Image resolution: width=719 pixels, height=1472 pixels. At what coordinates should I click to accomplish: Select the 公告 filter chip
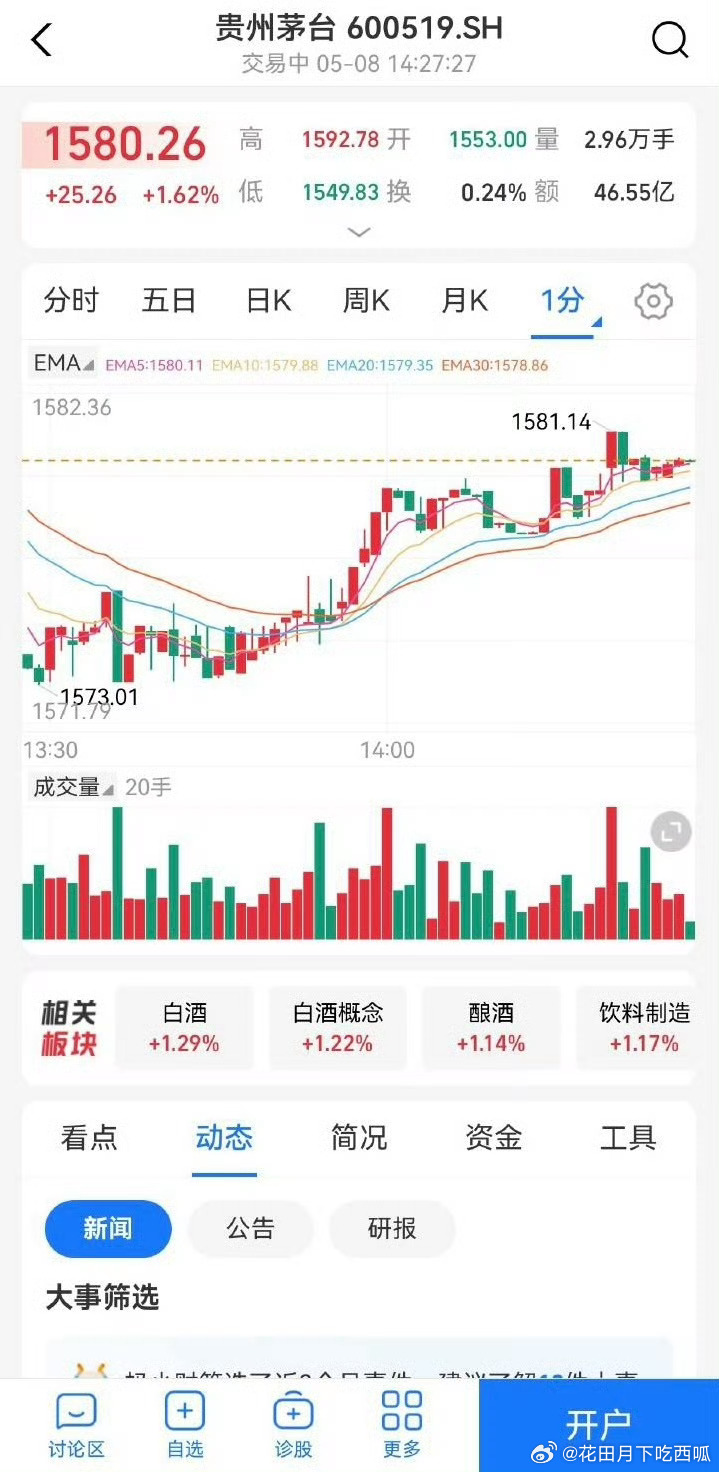click(251, 1228)
